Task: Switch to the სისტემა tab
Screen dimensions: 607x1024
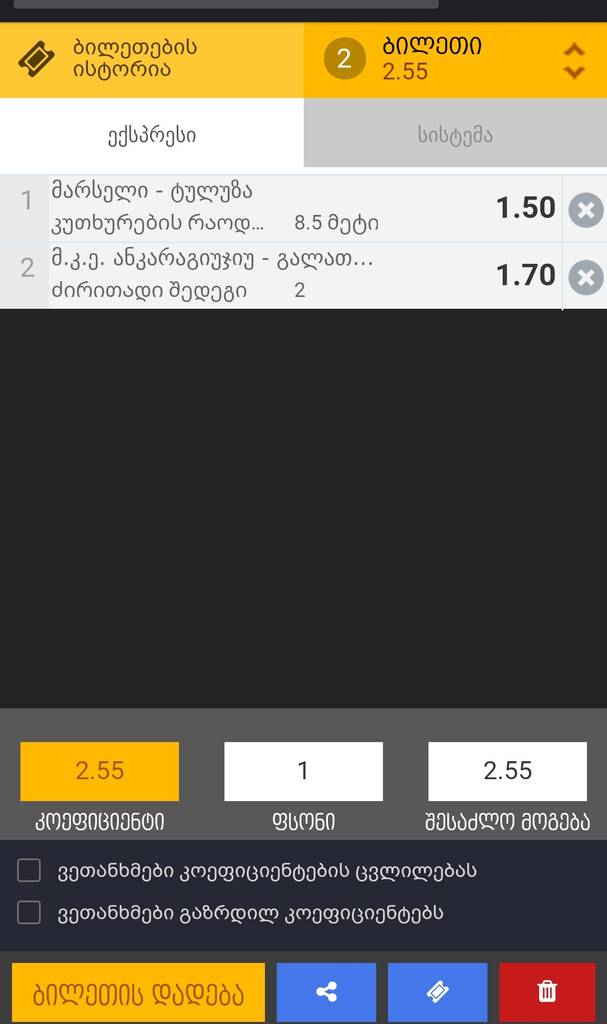Action: tap(455, 135)
